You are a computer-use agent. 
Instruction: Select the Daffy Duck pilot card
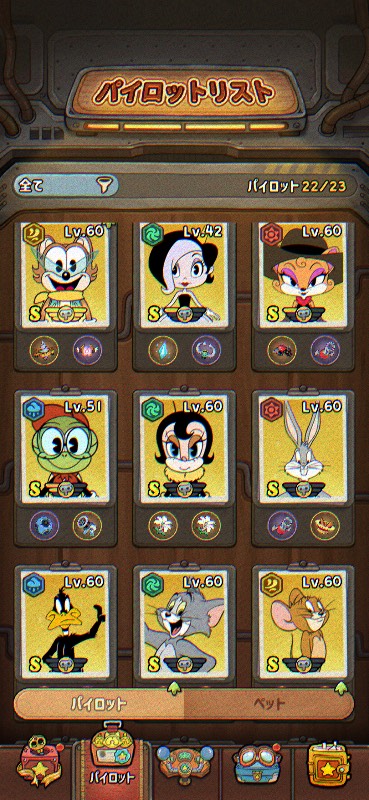(x=65, y=623)
